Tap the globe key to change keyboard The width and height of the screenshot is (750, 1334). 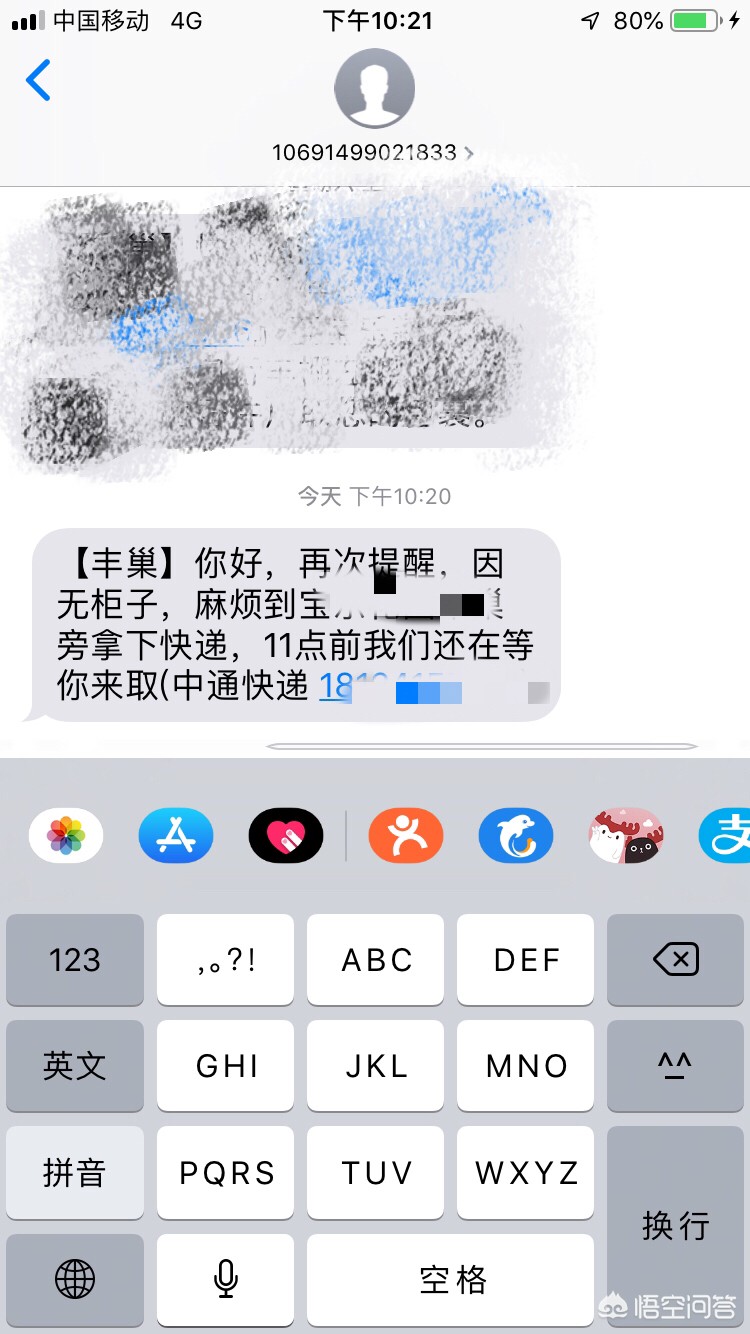coord(75,1279)
